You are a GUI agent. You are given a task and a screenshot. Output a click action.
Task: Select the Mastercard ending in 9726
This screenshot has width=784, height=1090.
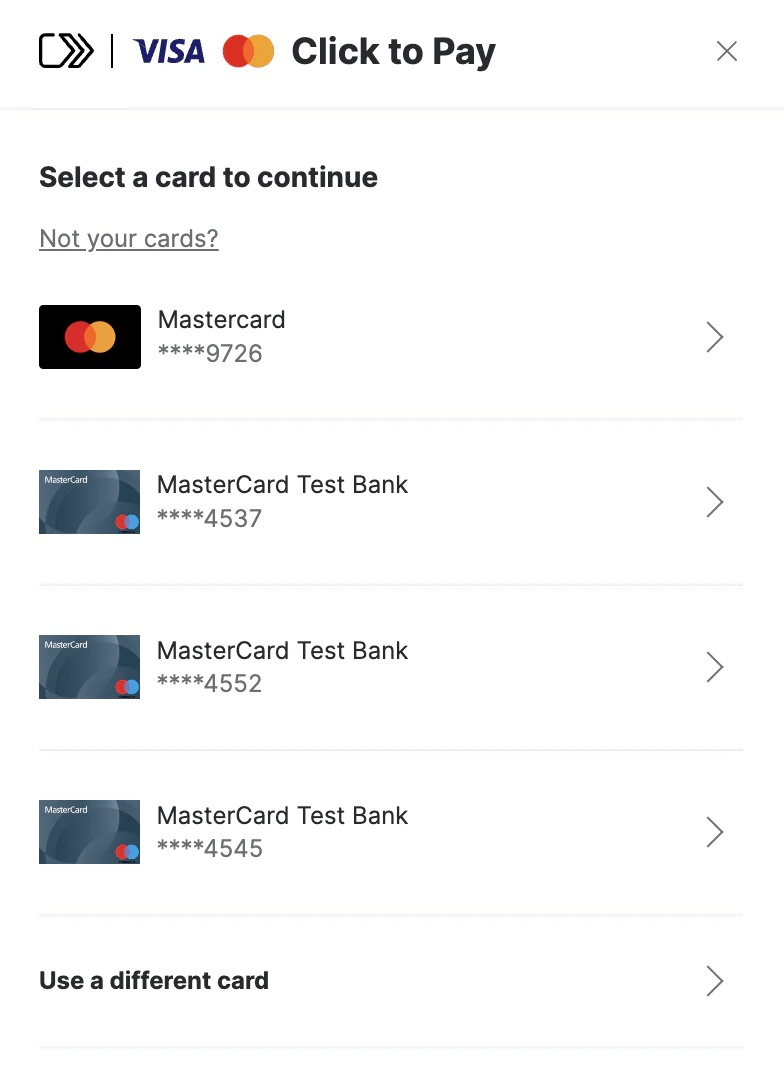[390, 337]
